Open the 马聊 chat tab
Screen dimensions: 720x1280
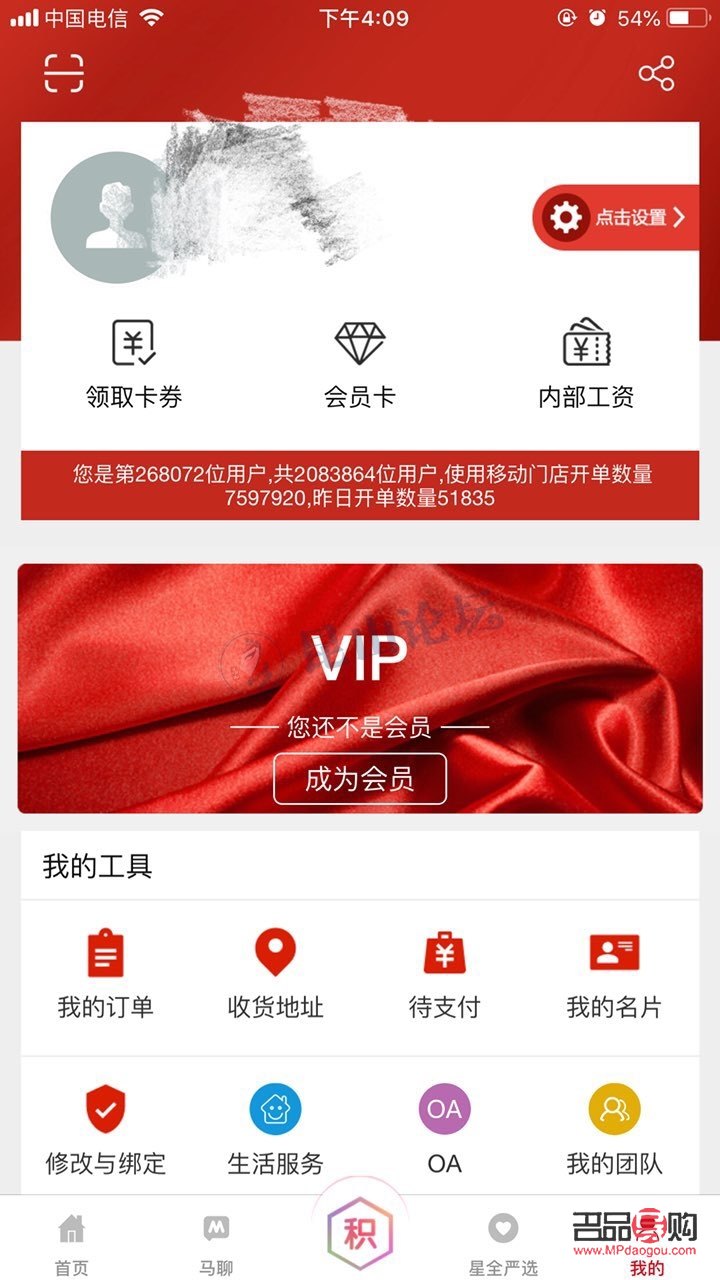[x=214, y=1245]
